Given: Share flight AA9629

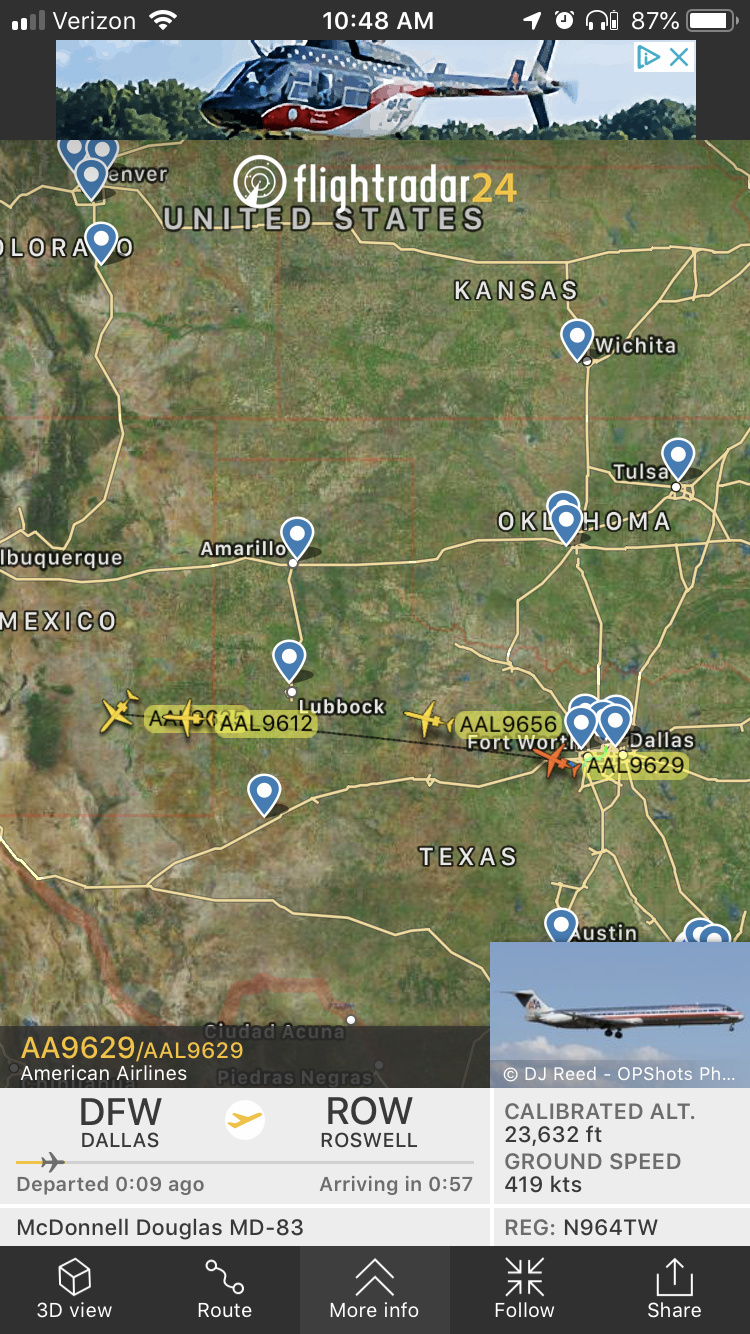Looking at the screenshot, I should click(674, 1289).
